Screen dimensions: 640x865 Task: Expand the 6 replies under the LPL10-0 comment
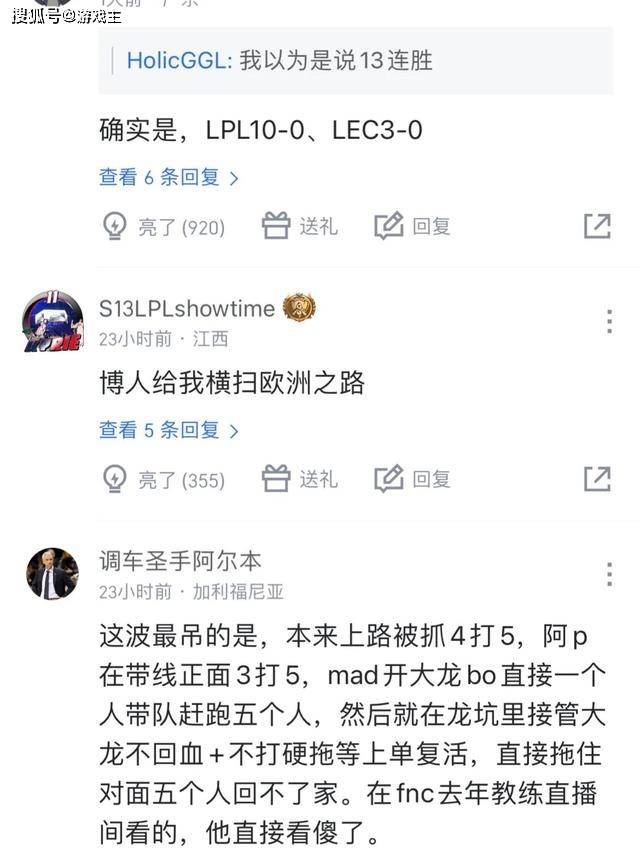click(168, 178)
